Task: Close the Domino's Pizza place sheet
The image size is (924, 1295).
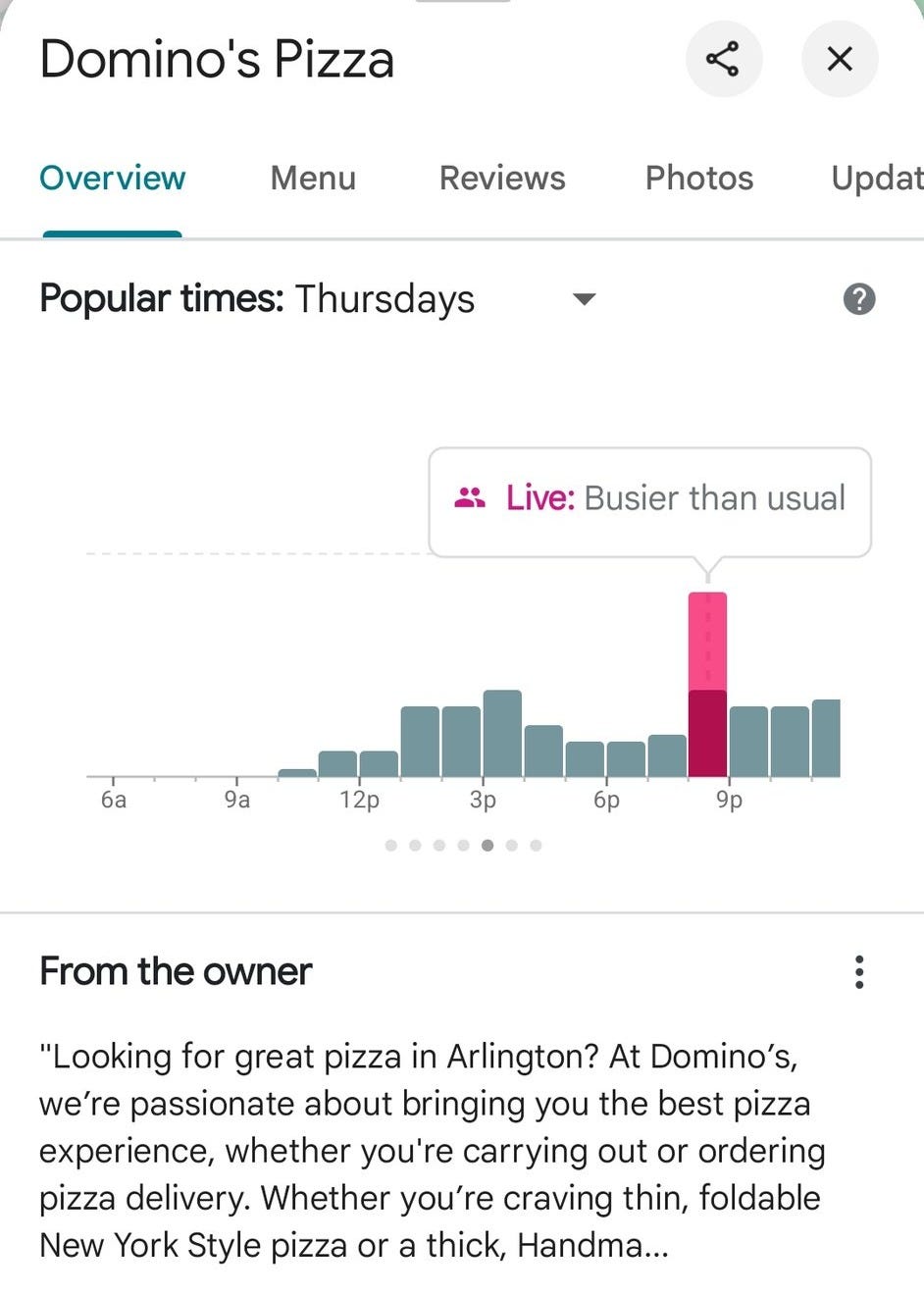Action: (x=839, y=59)
